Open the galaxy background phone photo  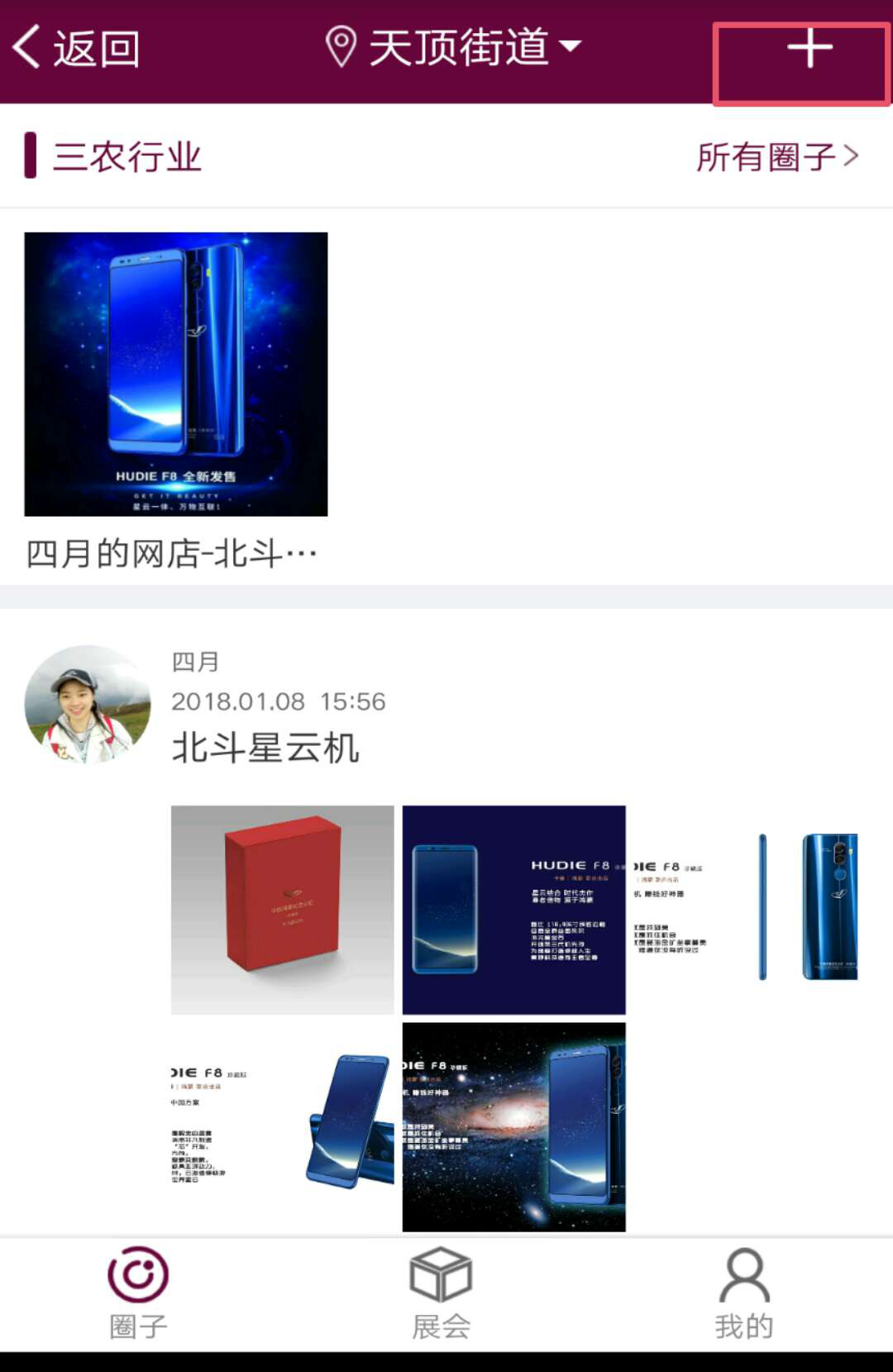point(513,1126)
